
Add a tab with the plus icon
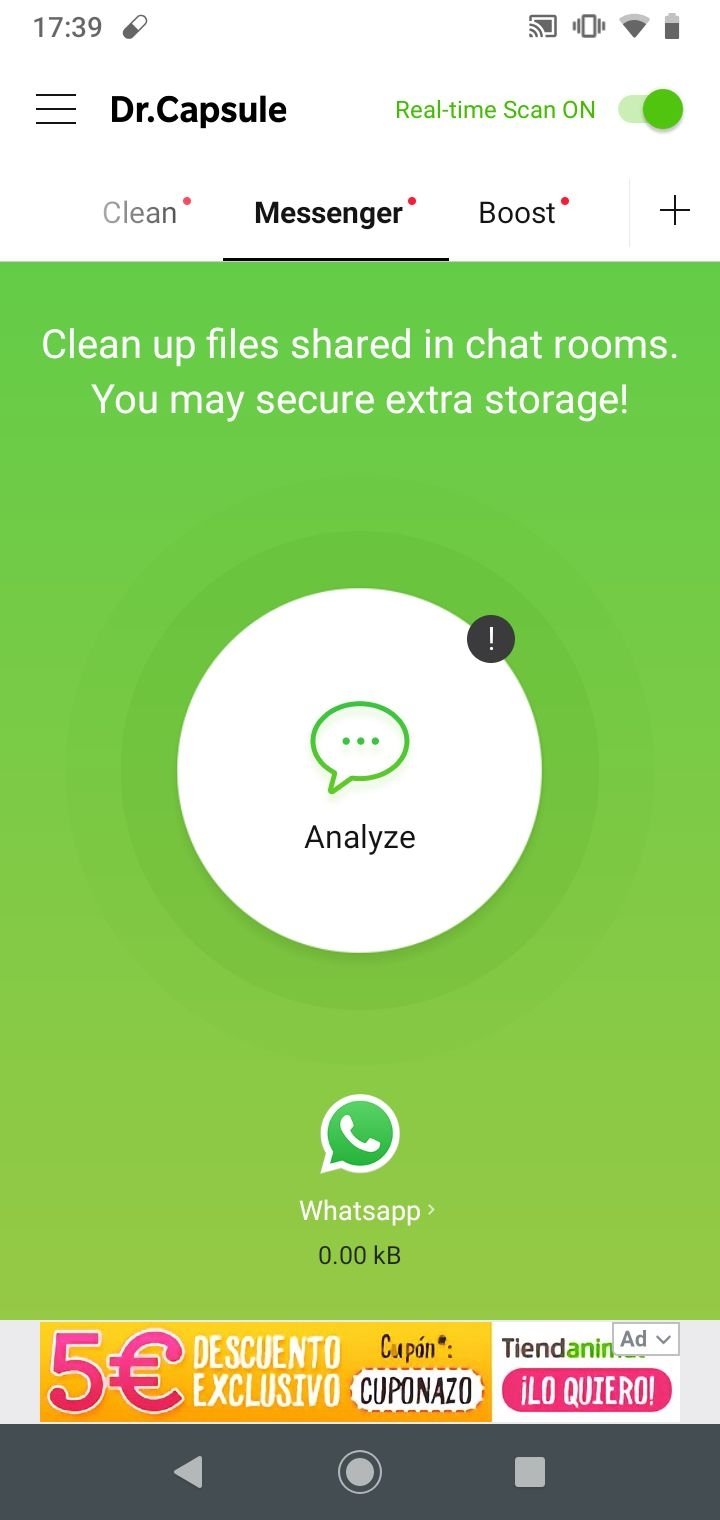[675, 211]
